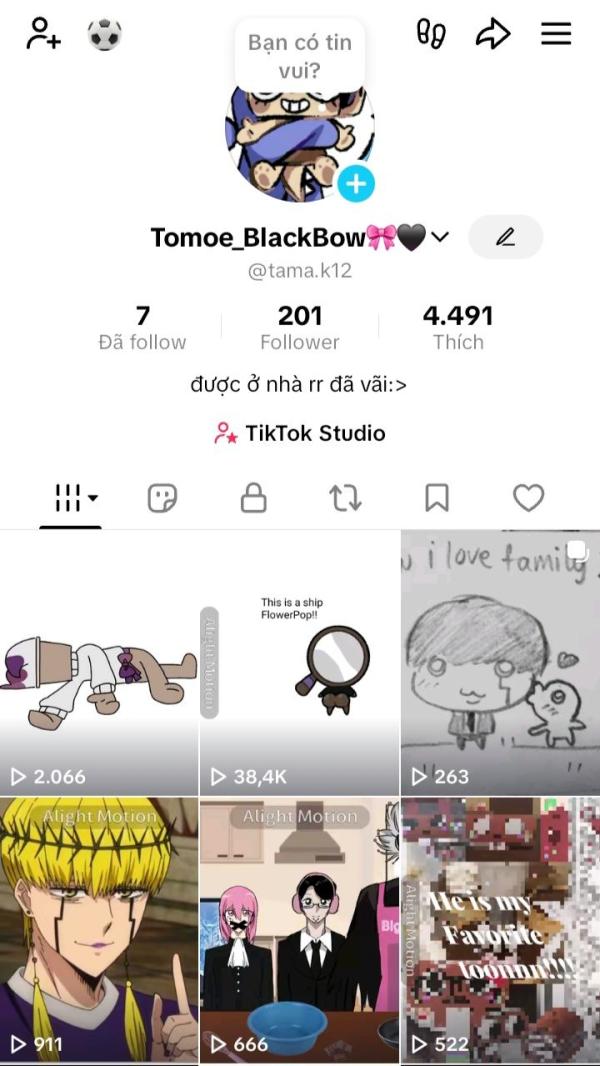Image resolution: width=600 pixels, height=1066 pixels.
Task: Switch to the liked videos heart tab
Action: pyautogui.click(x=528, y=498)
